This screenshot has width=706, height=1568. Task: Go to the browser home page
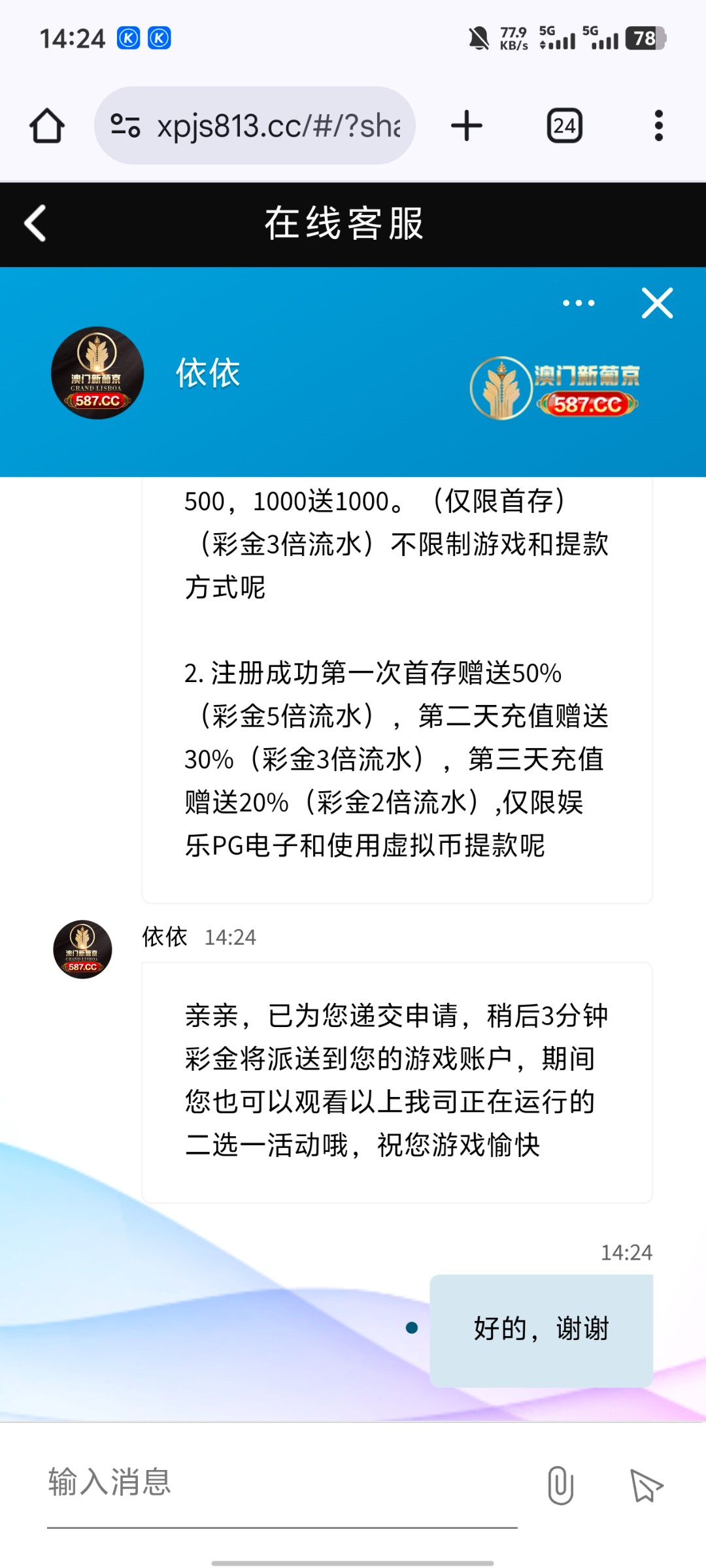click(47, 125)
